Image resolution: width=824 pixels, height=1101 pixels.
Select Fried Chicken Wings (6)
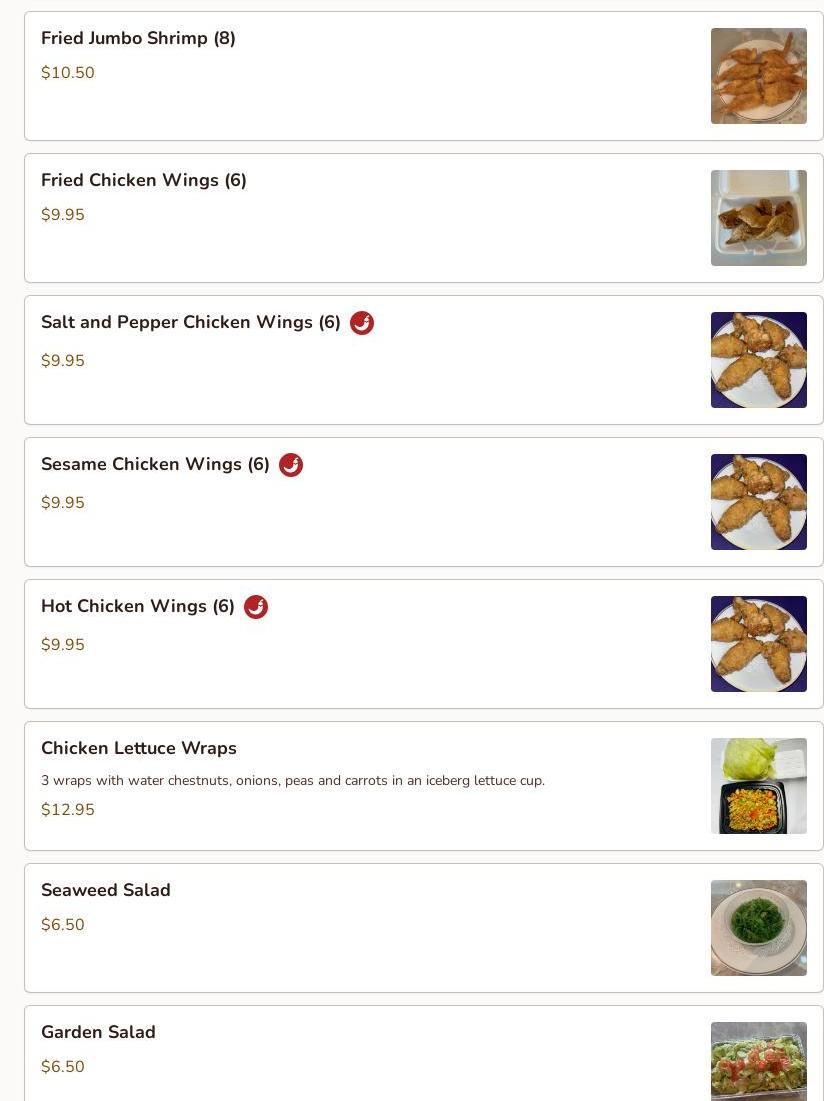coord(143,181)
